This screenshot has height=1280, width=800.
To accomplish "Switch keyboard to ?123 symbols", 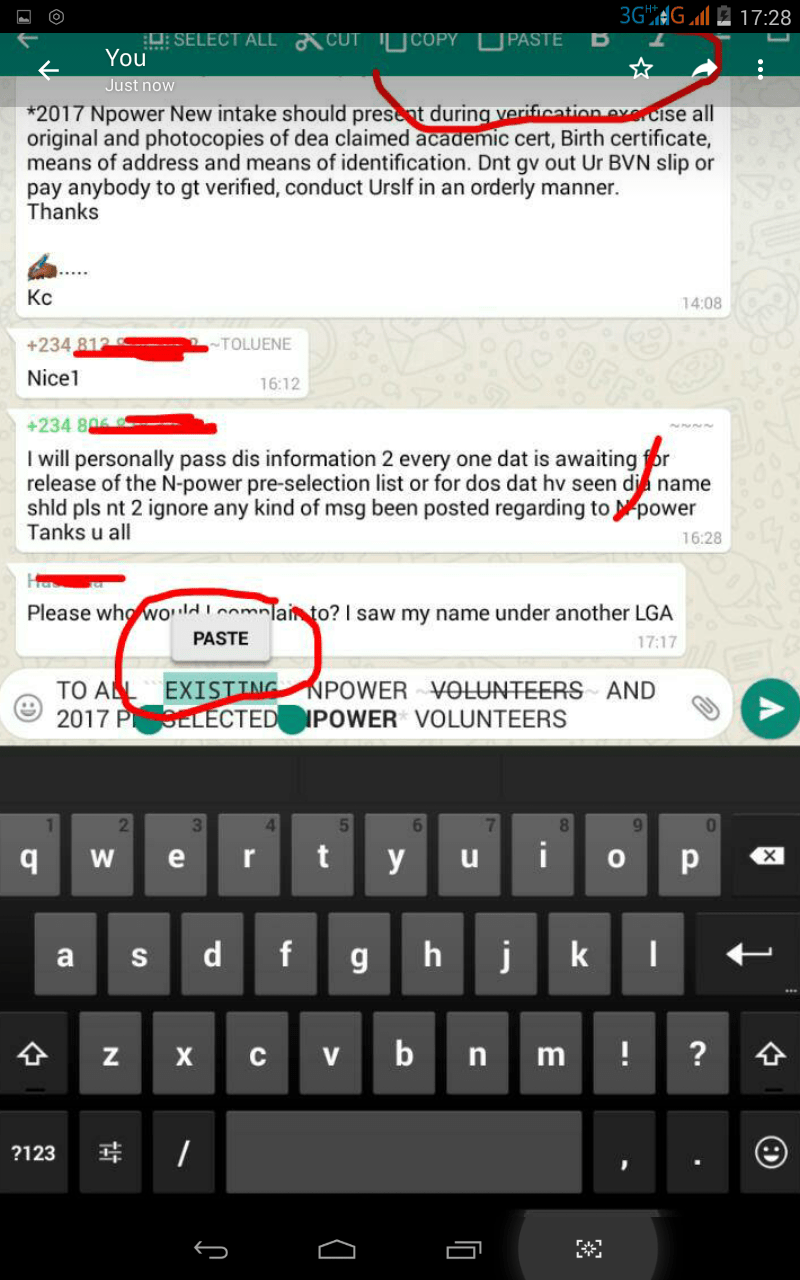I will (x=33, y=1153).
